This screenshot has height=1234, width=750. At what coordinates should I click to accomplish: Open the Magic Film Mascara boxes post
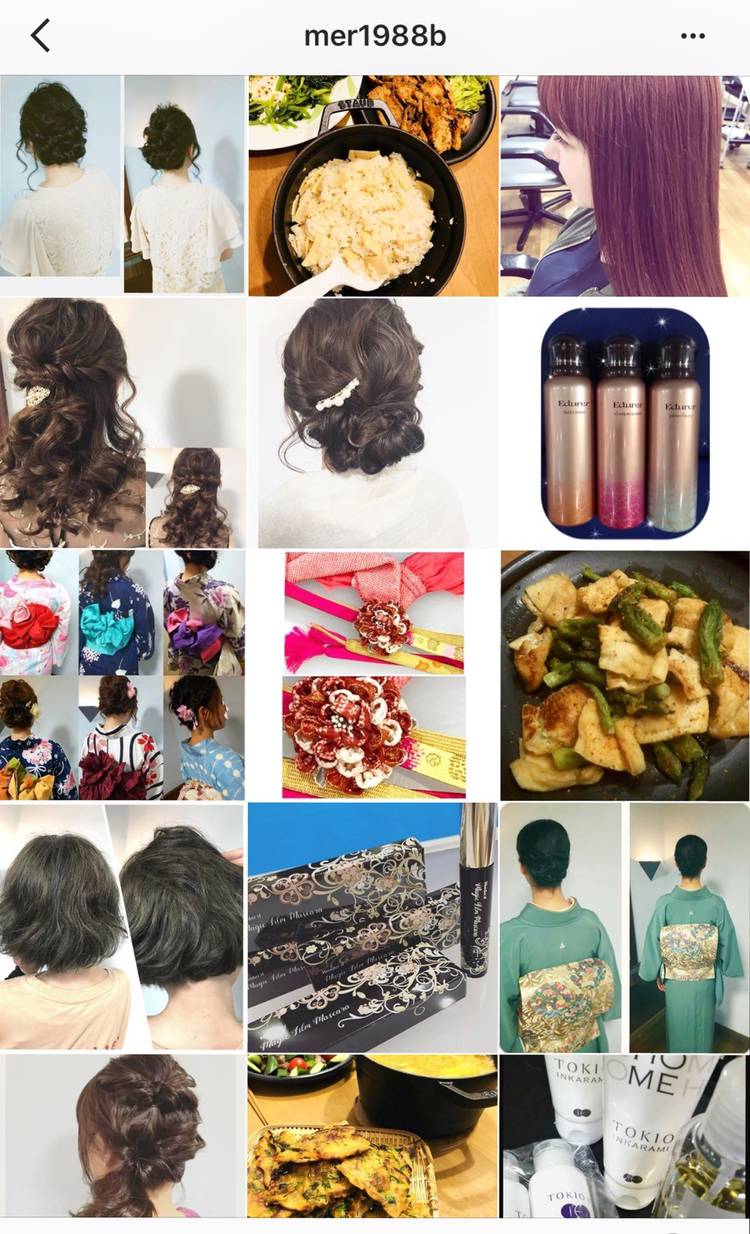click(373, 927)
